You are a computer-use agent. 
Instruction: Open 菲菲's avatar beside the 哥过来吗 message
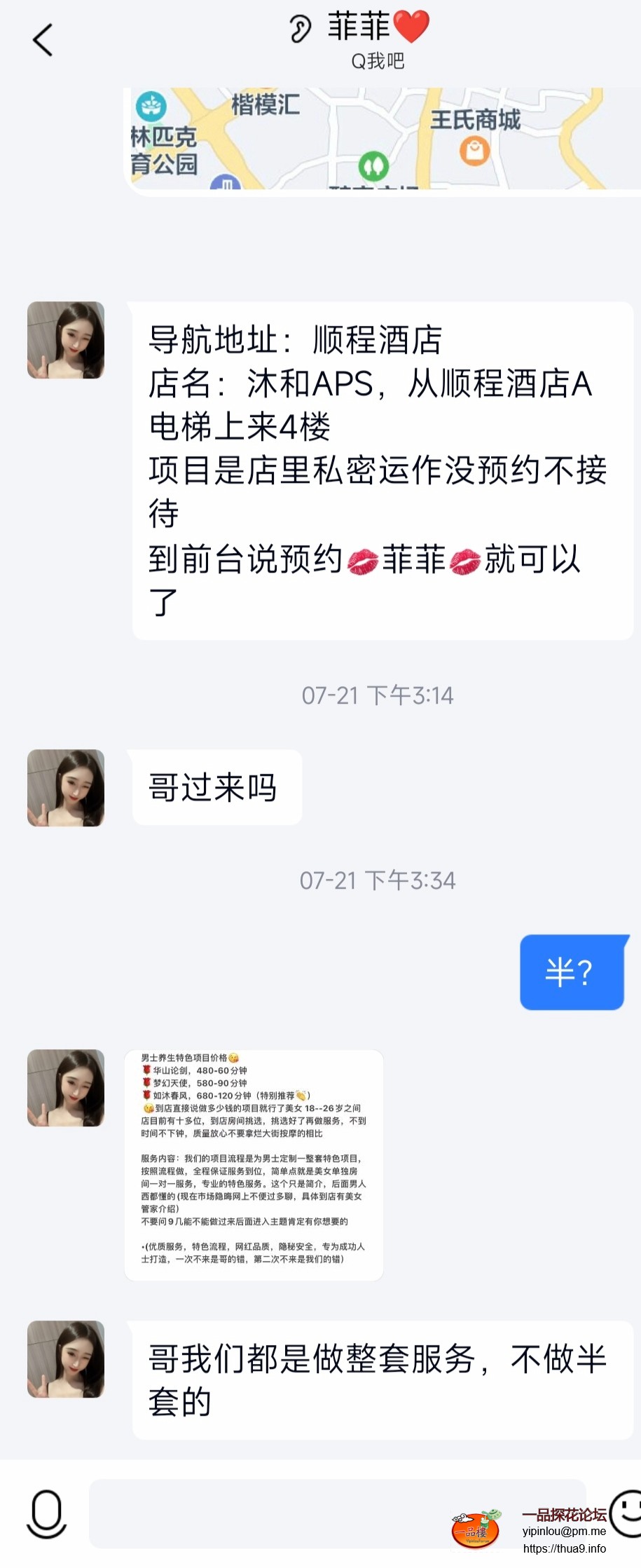66,788
